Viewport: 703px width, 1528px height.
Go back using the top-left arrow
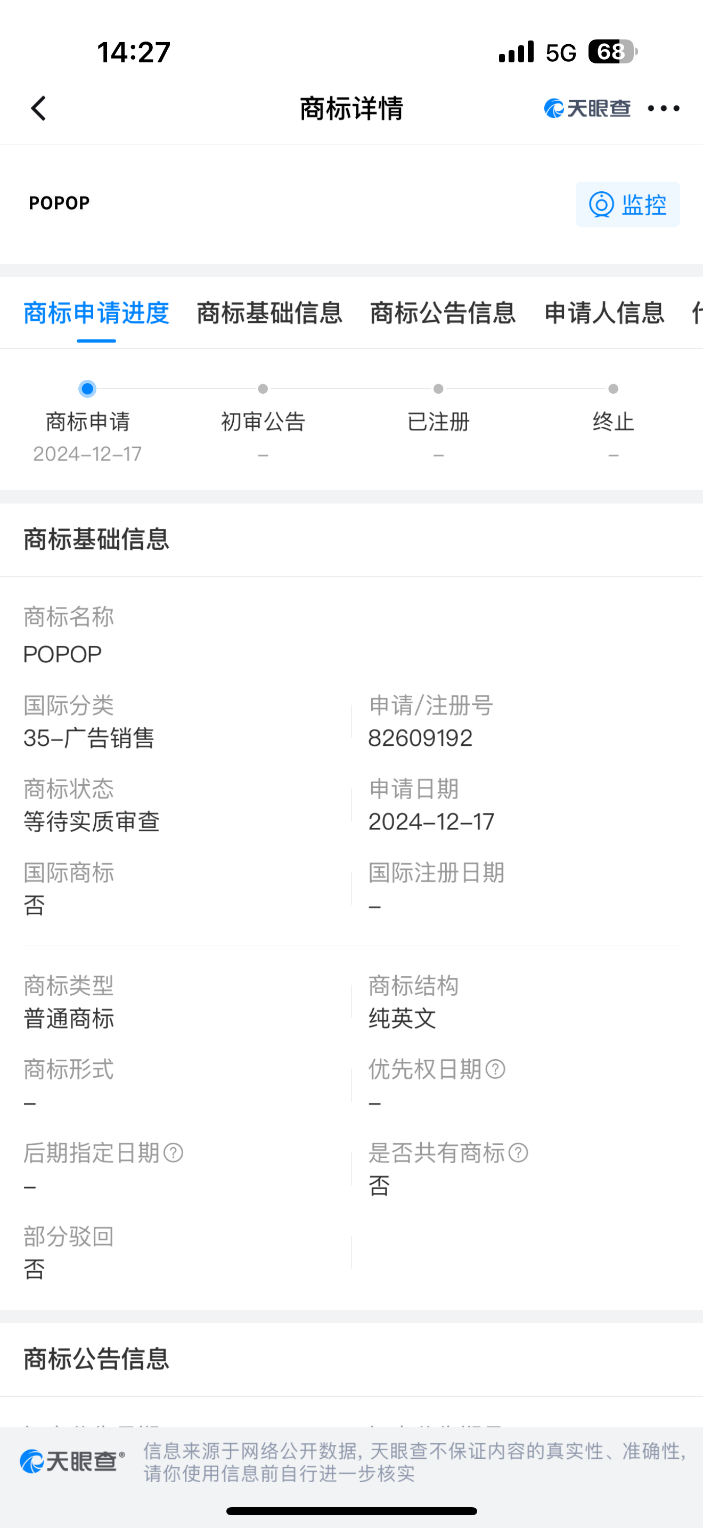[38, 108]
